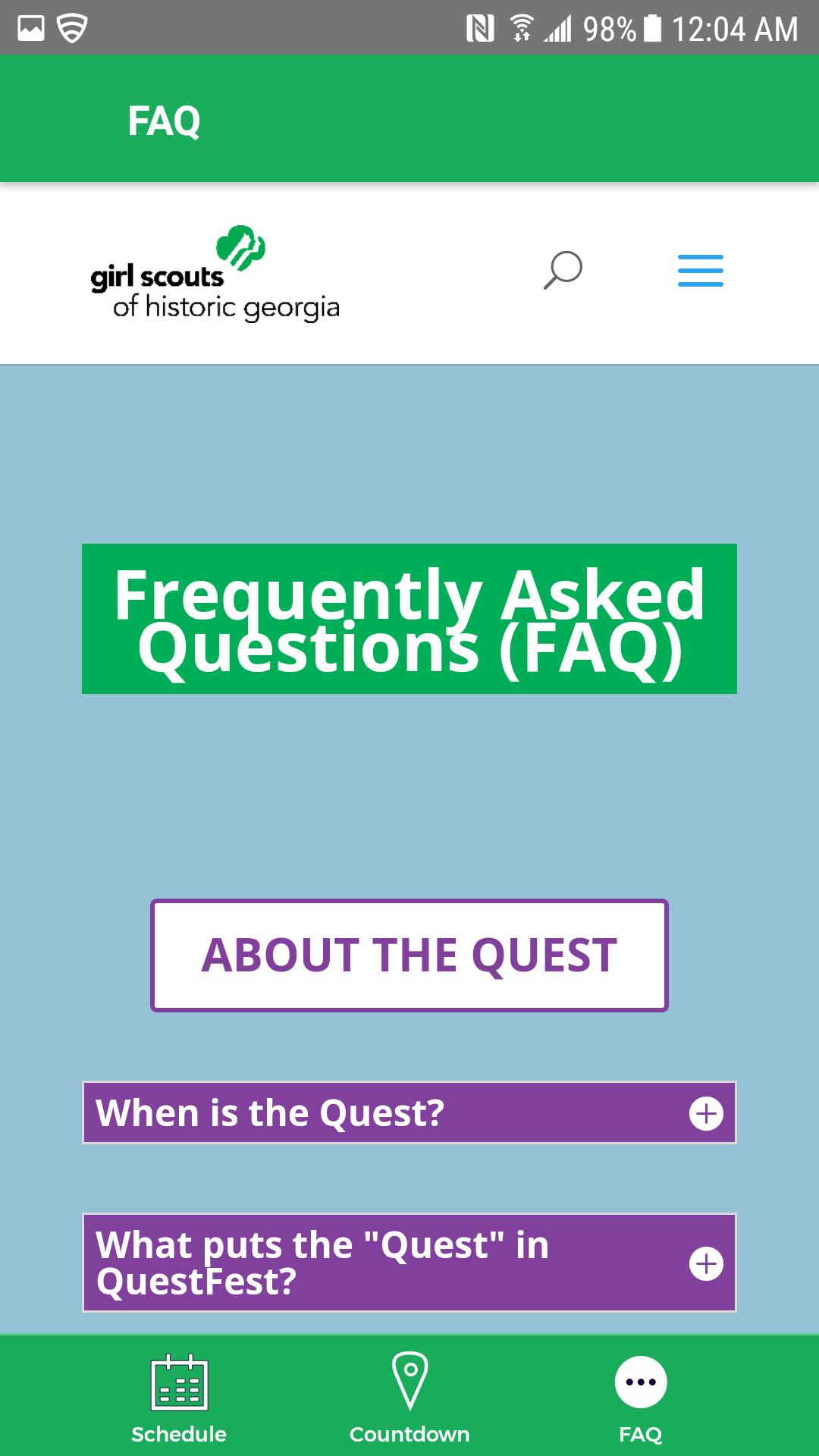The image size is (819, 1456).
Task: Select the FAQ tab in the bottom bar
Action: click(x=641, y=1398)
